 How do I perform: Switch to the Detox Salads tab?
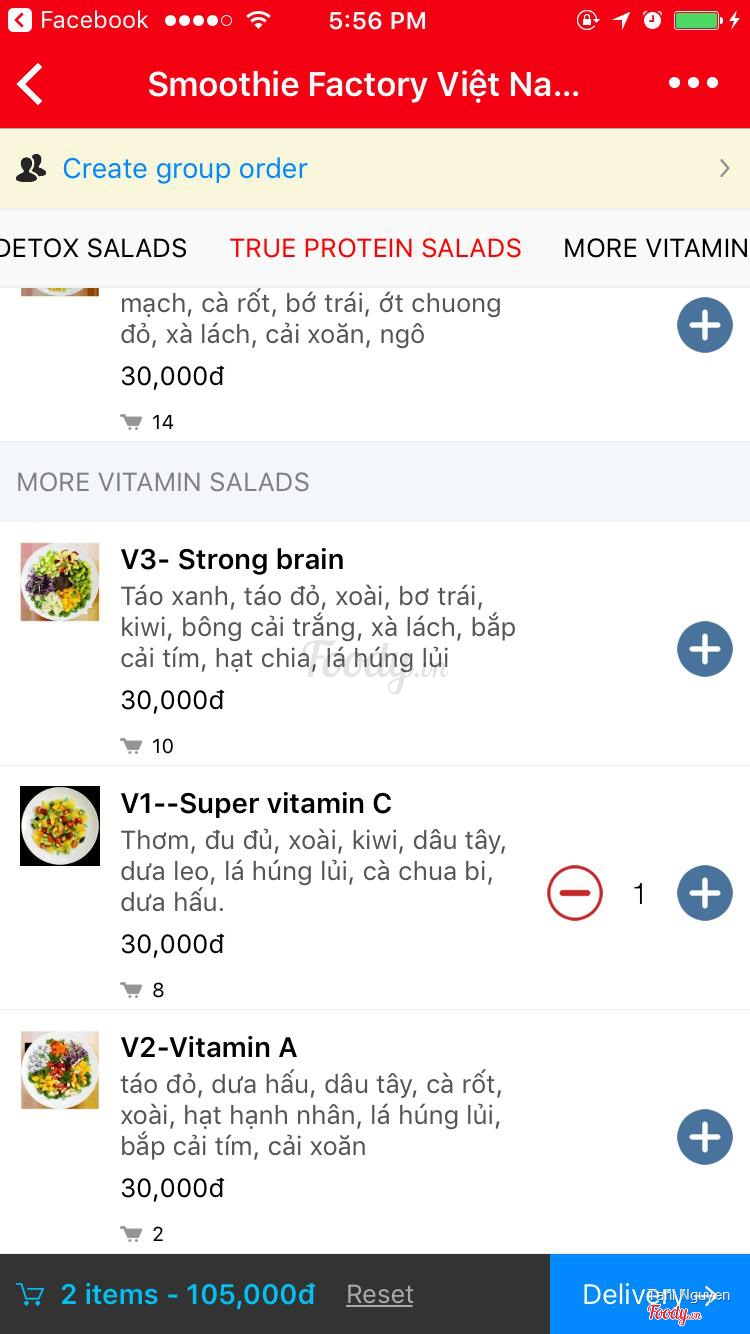tap(94, 248)
